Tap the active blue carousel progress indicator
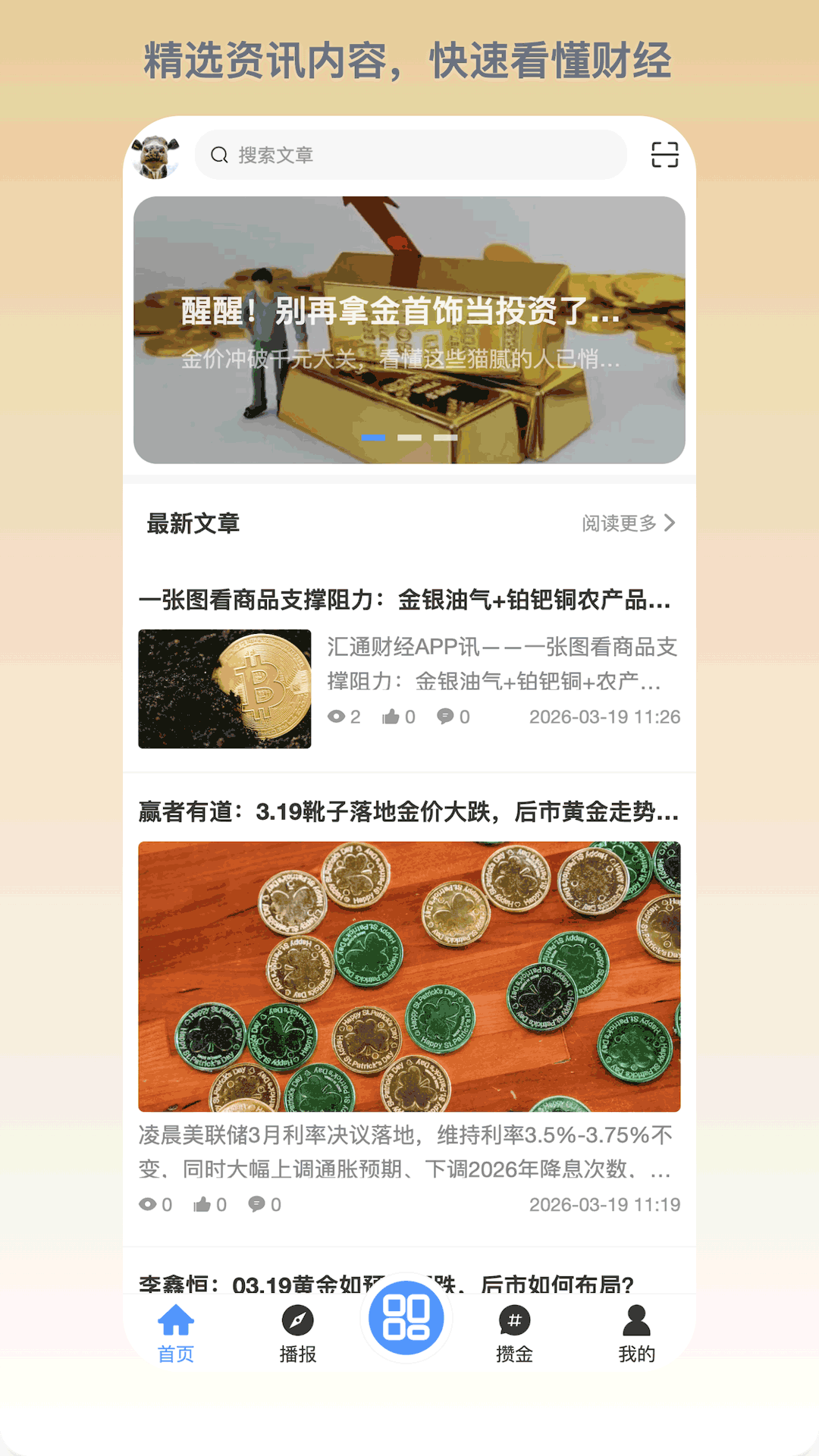Screen dimensions: 819x1456 [373, 438]
